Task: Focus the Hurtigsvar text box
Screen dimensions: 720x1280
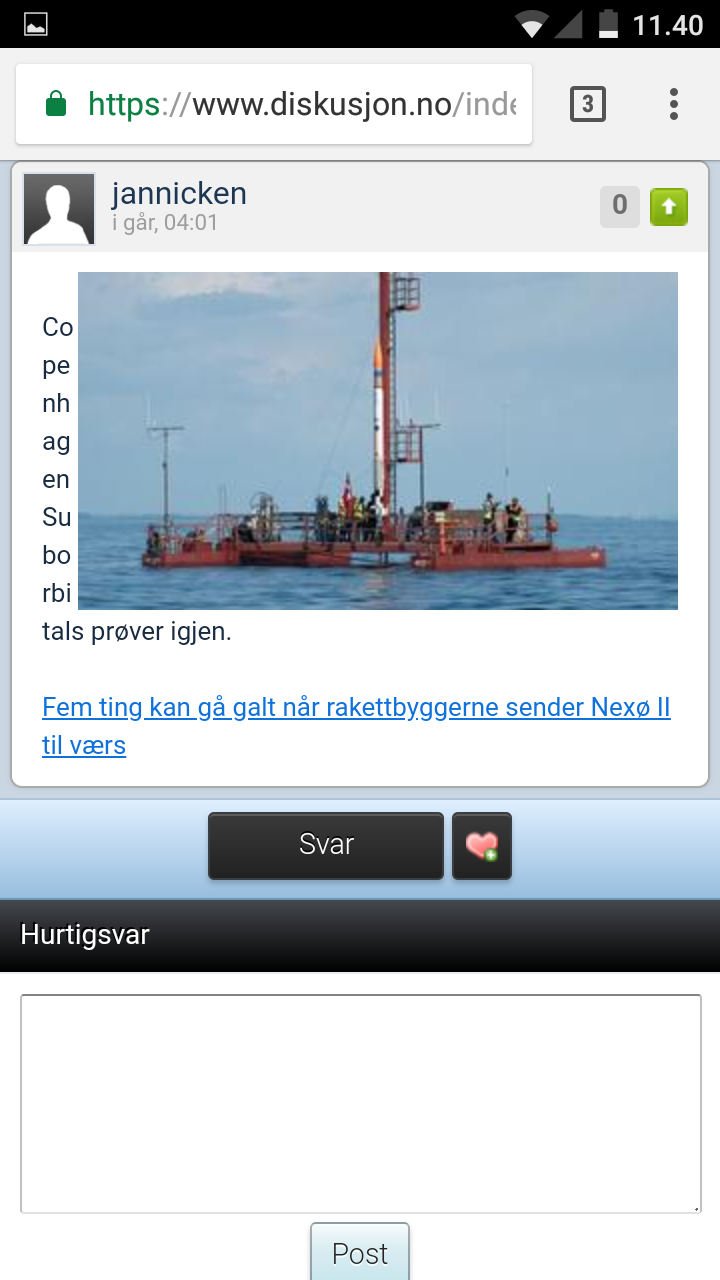Action: [x=361, y=1104]
